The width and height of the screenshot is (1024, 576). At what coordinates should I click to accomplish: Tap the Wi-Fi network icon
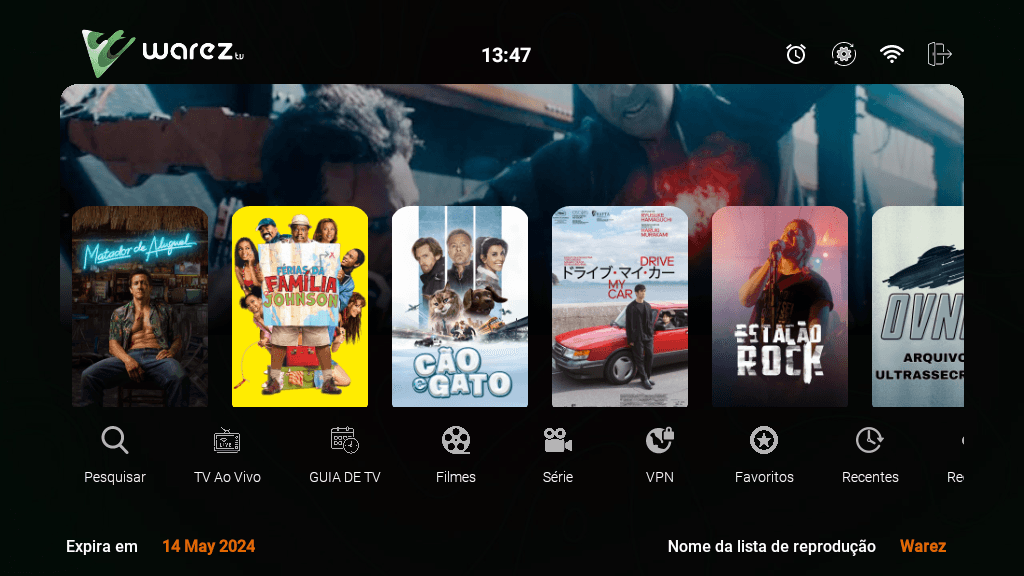pos(891,54)
